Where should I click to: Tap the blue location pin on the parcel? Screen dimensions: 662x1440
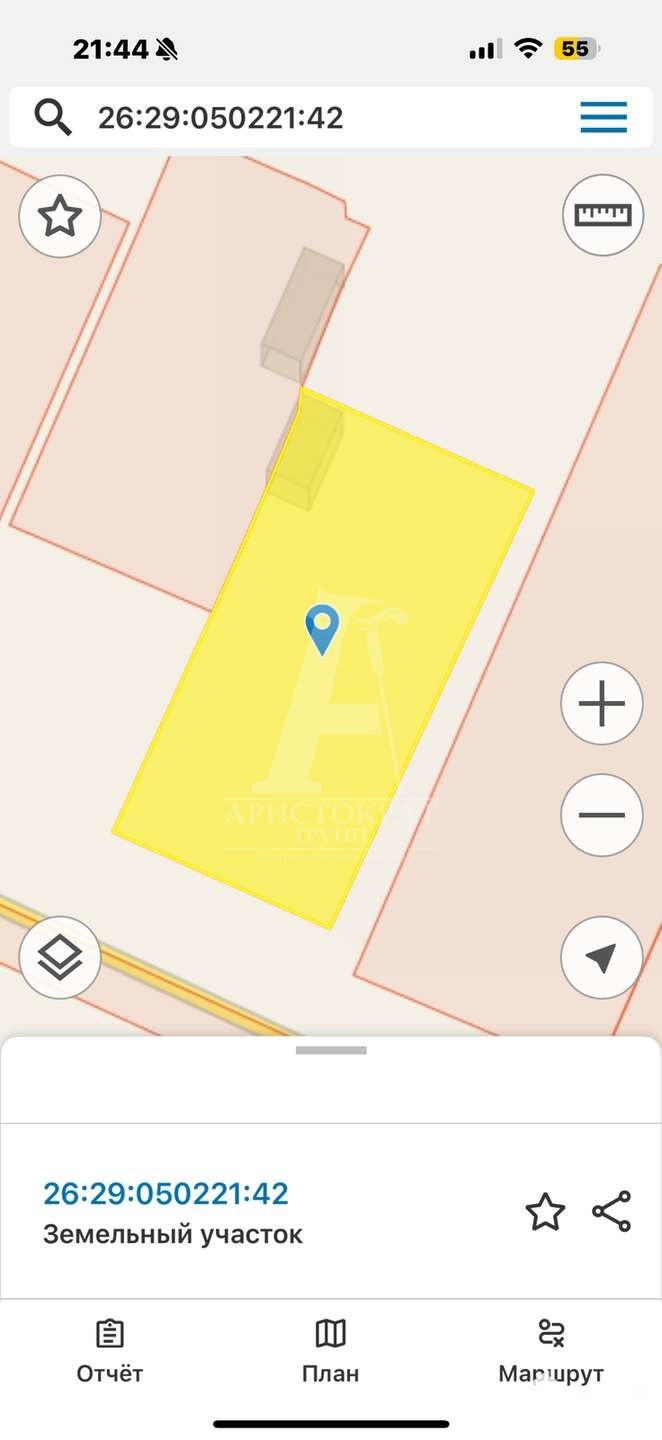(x=322, y=628)
